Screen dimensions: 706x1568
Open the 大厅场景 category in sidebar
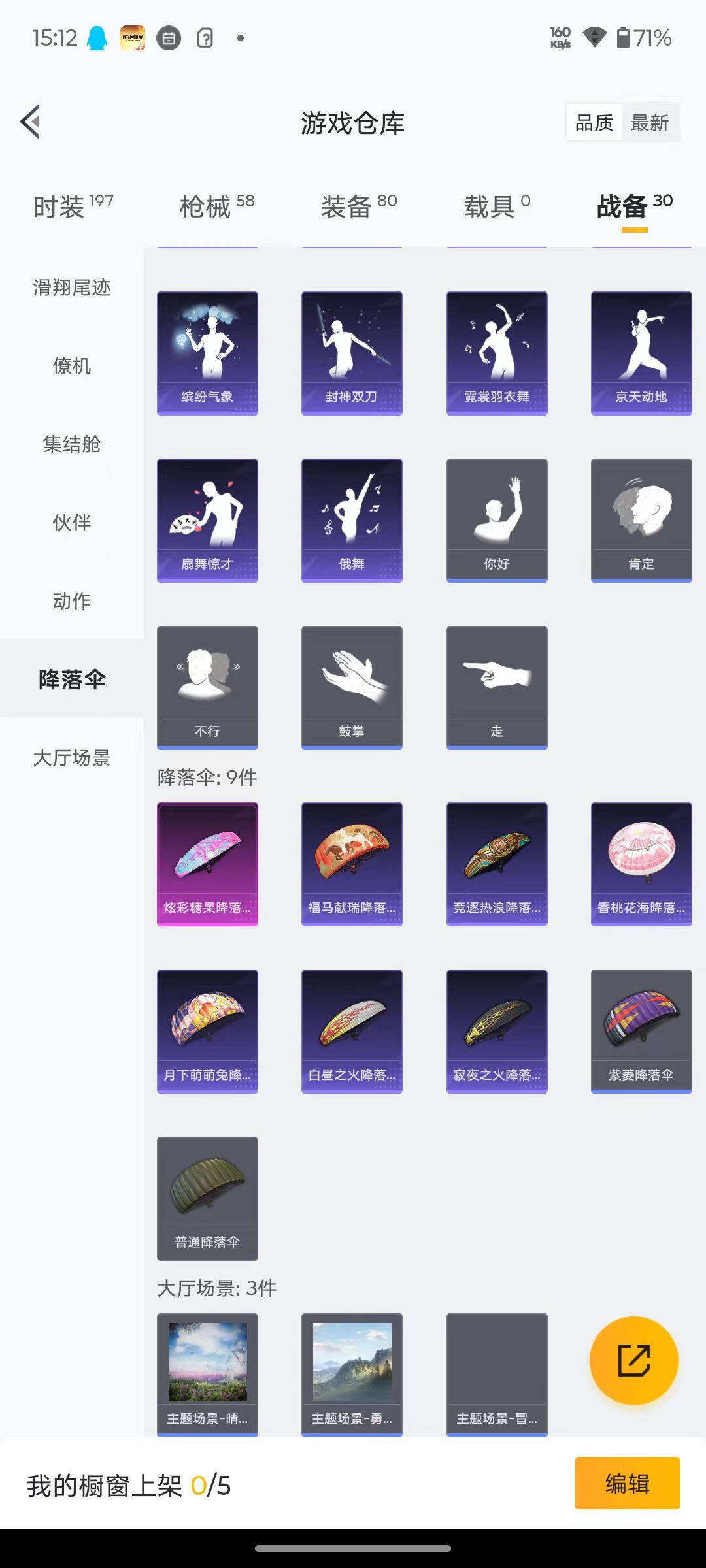point(72,759)
